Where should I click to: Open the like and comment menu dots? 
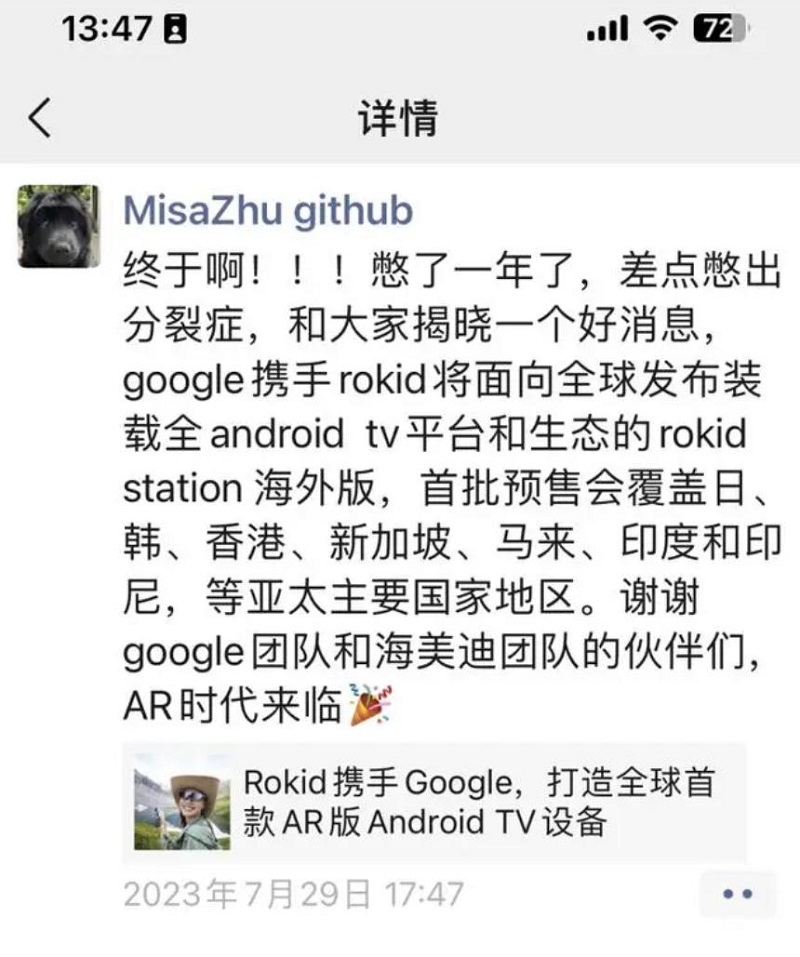737,893
